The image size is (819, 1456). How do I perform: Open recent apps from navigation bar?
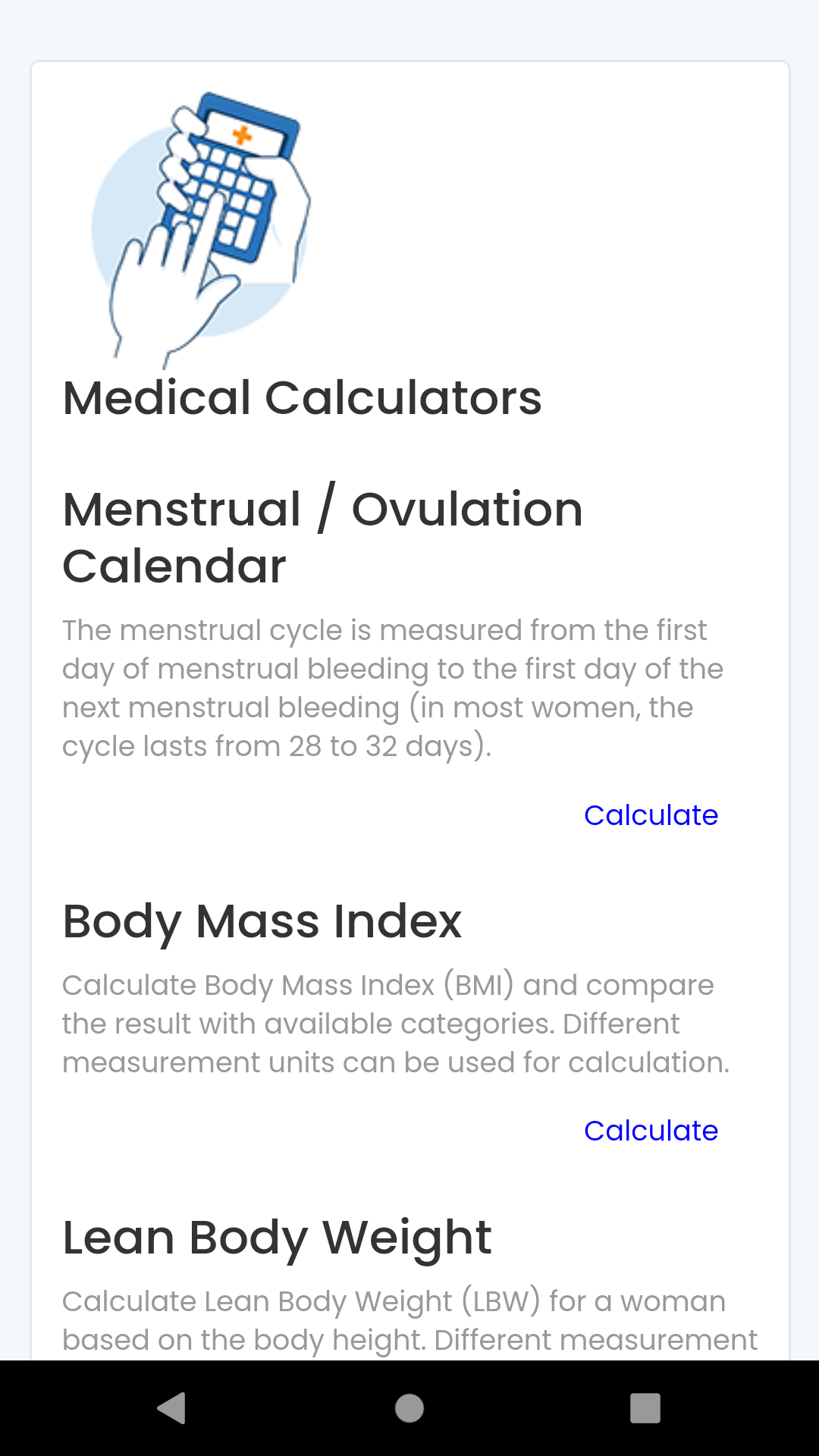pyautogui.click(x=645, y=1408)
